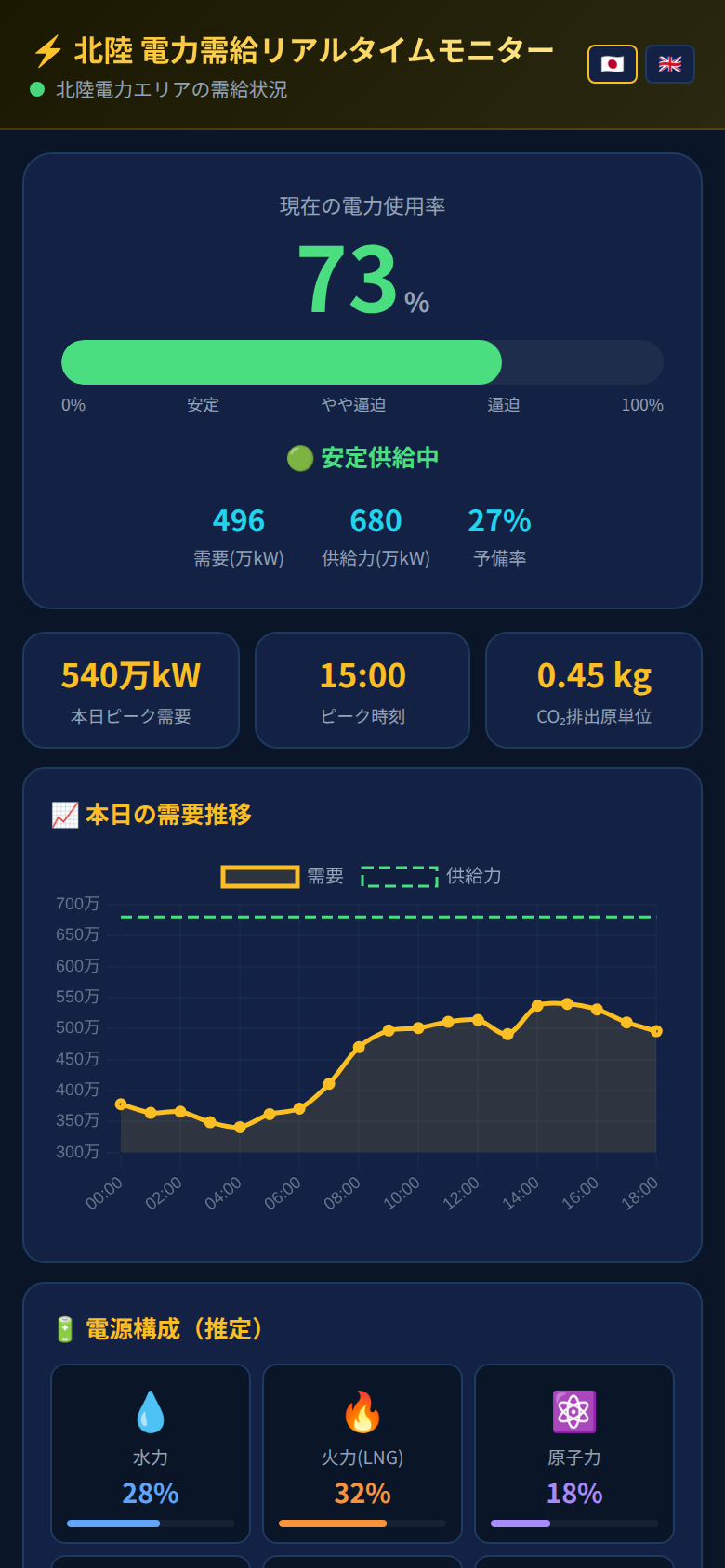Click the flame icon for 火力(LNG)
Image resolution: width=725 pixels, height=1568 pixels.
click(361, 1411)
